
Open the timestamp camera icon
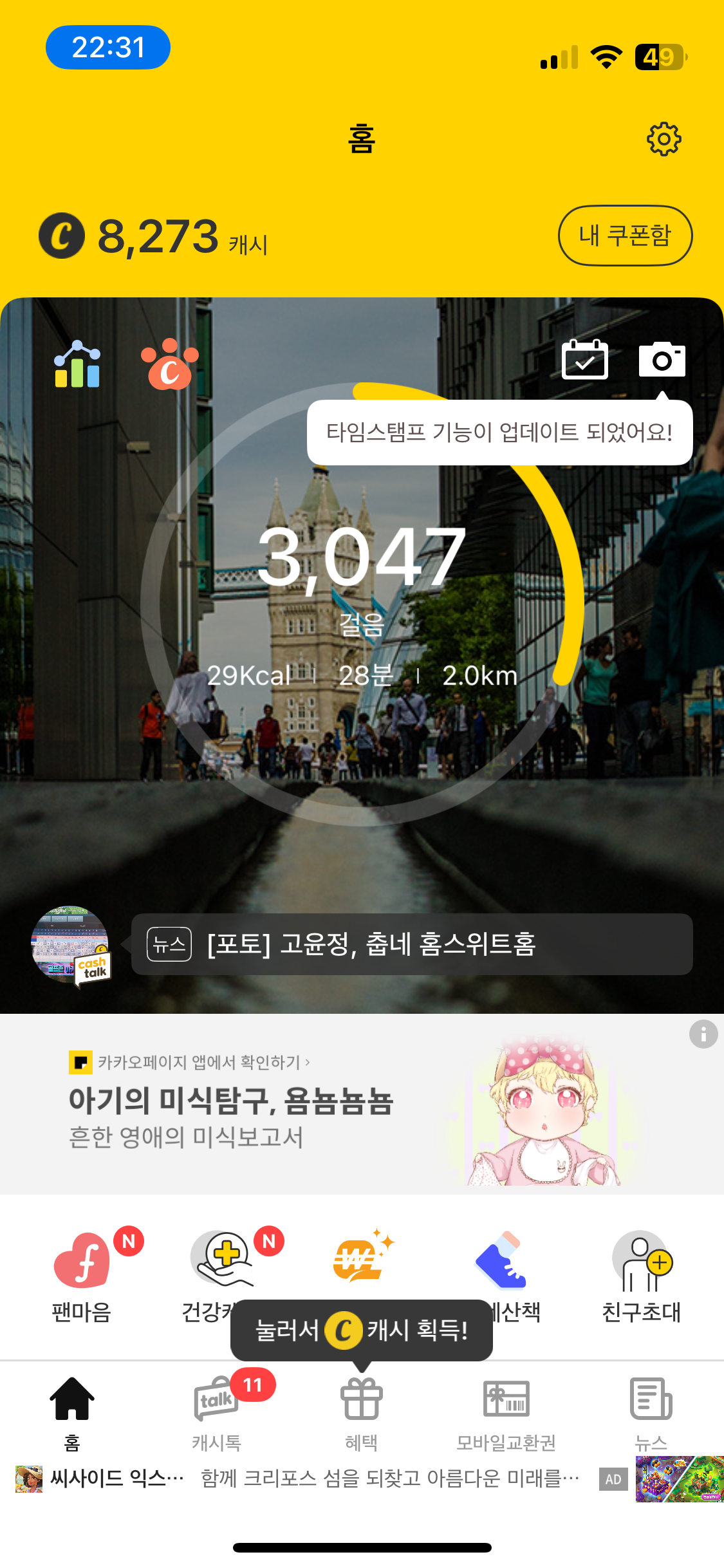[662, 360]
